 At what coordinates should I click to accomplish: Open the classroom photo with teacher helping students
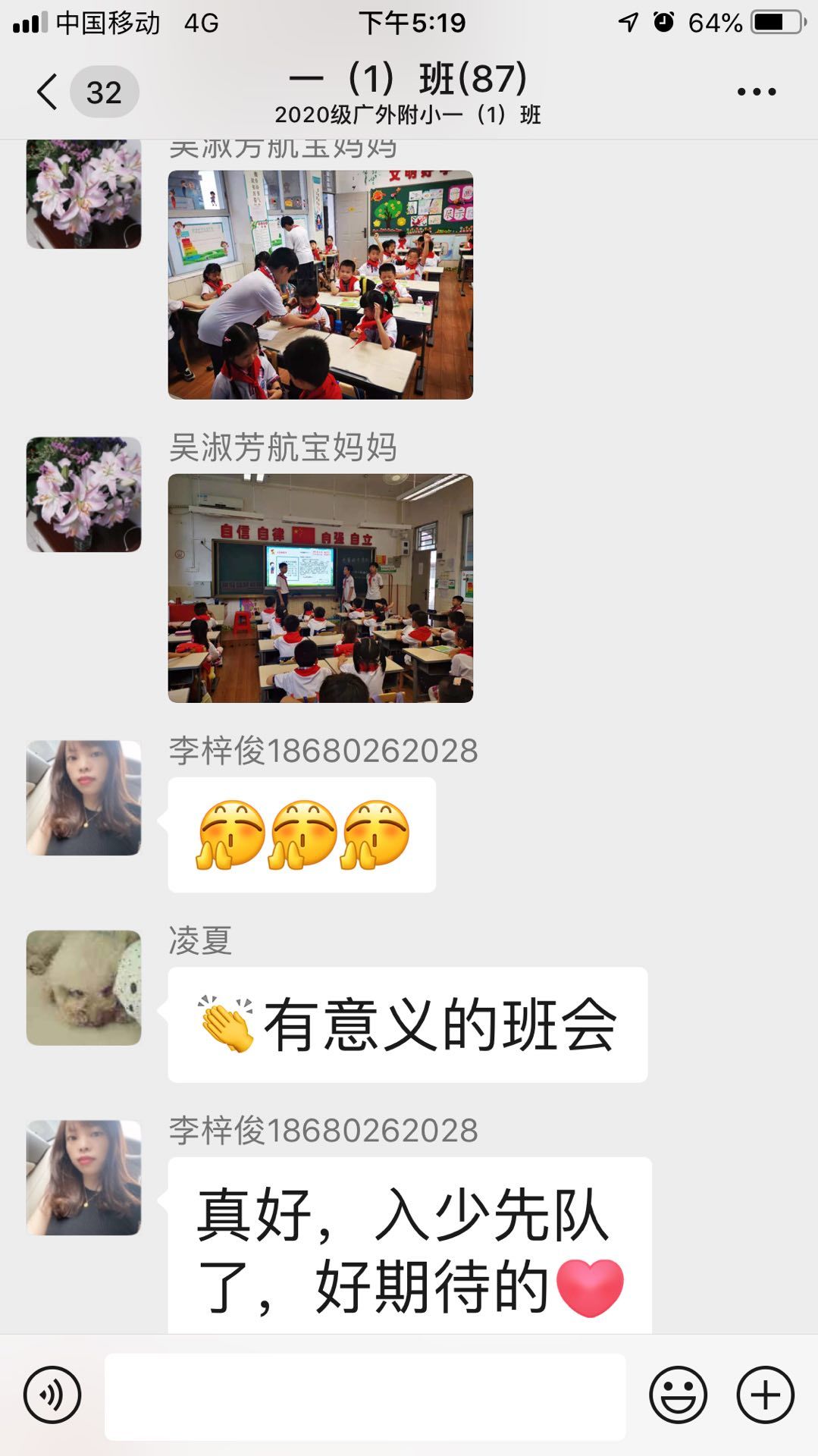tap(320, 284)
